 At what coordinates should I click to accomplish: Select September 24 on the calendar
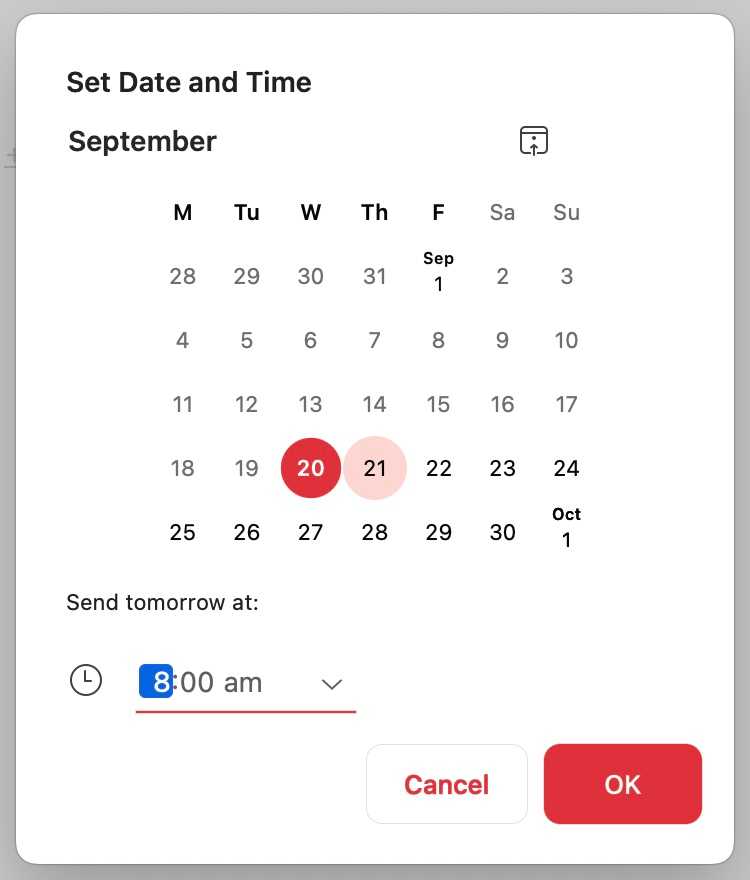[566, 468]
